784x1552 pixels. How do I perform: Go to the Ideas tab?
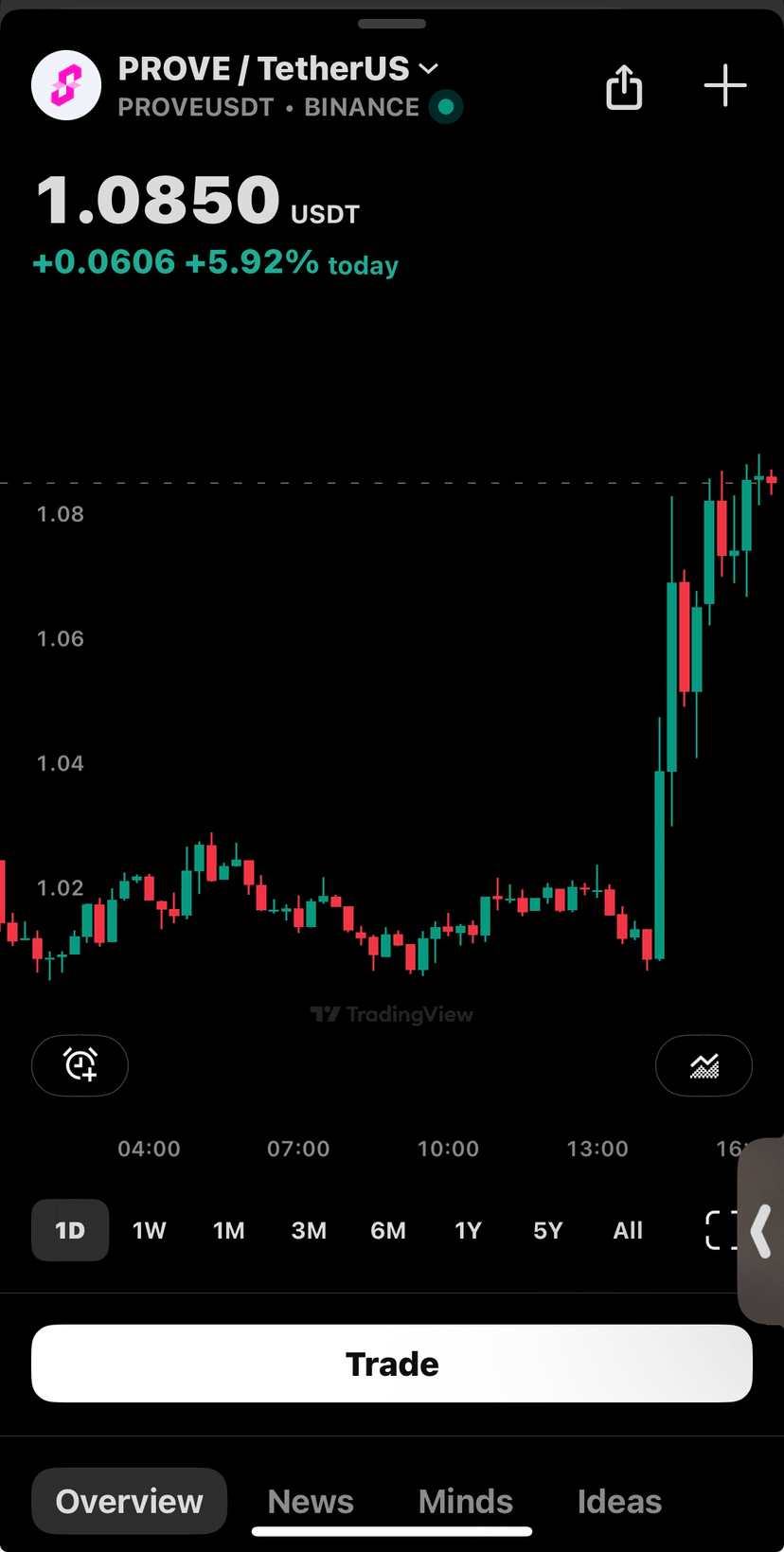(619, 1501)
